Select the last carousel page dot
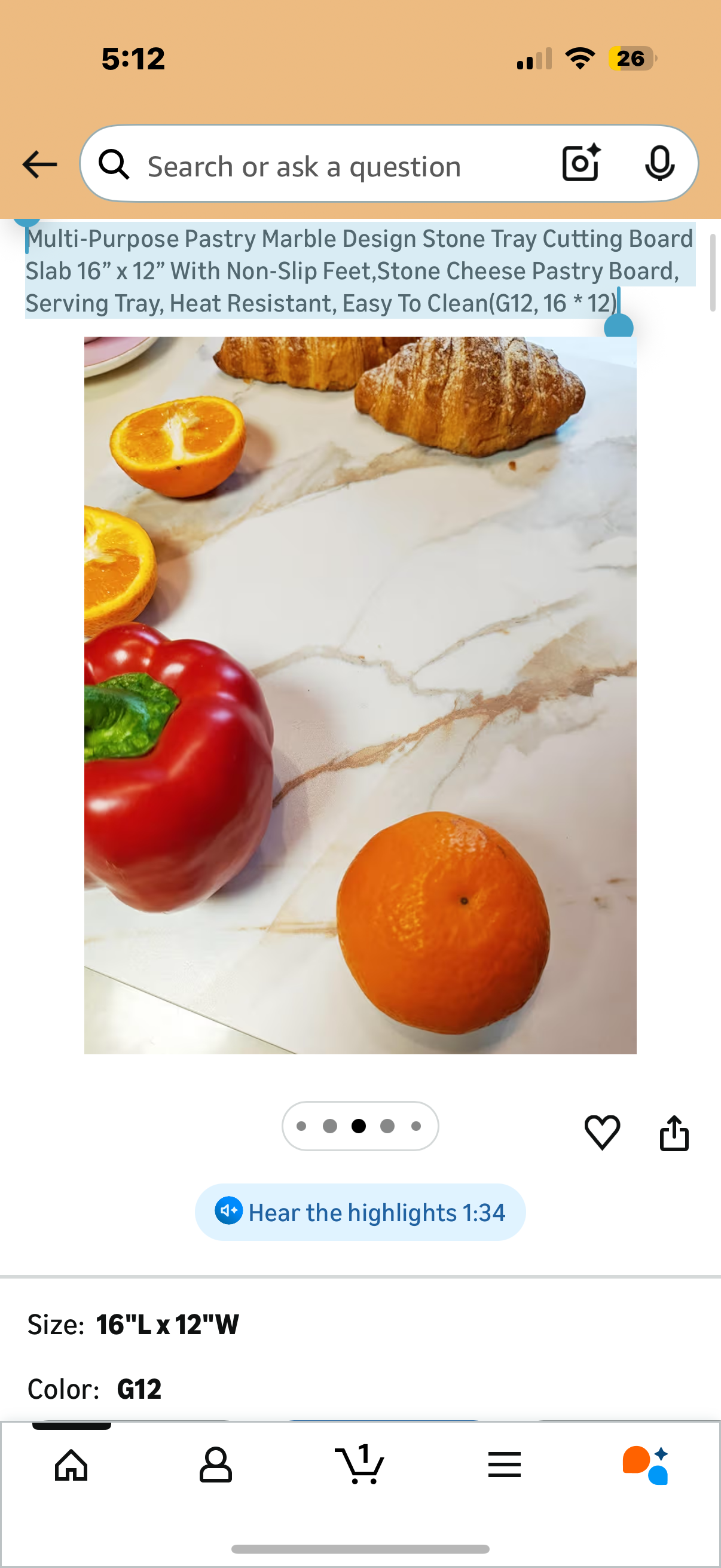The height and width of the screenshot is (1568, 721). 417,1125
